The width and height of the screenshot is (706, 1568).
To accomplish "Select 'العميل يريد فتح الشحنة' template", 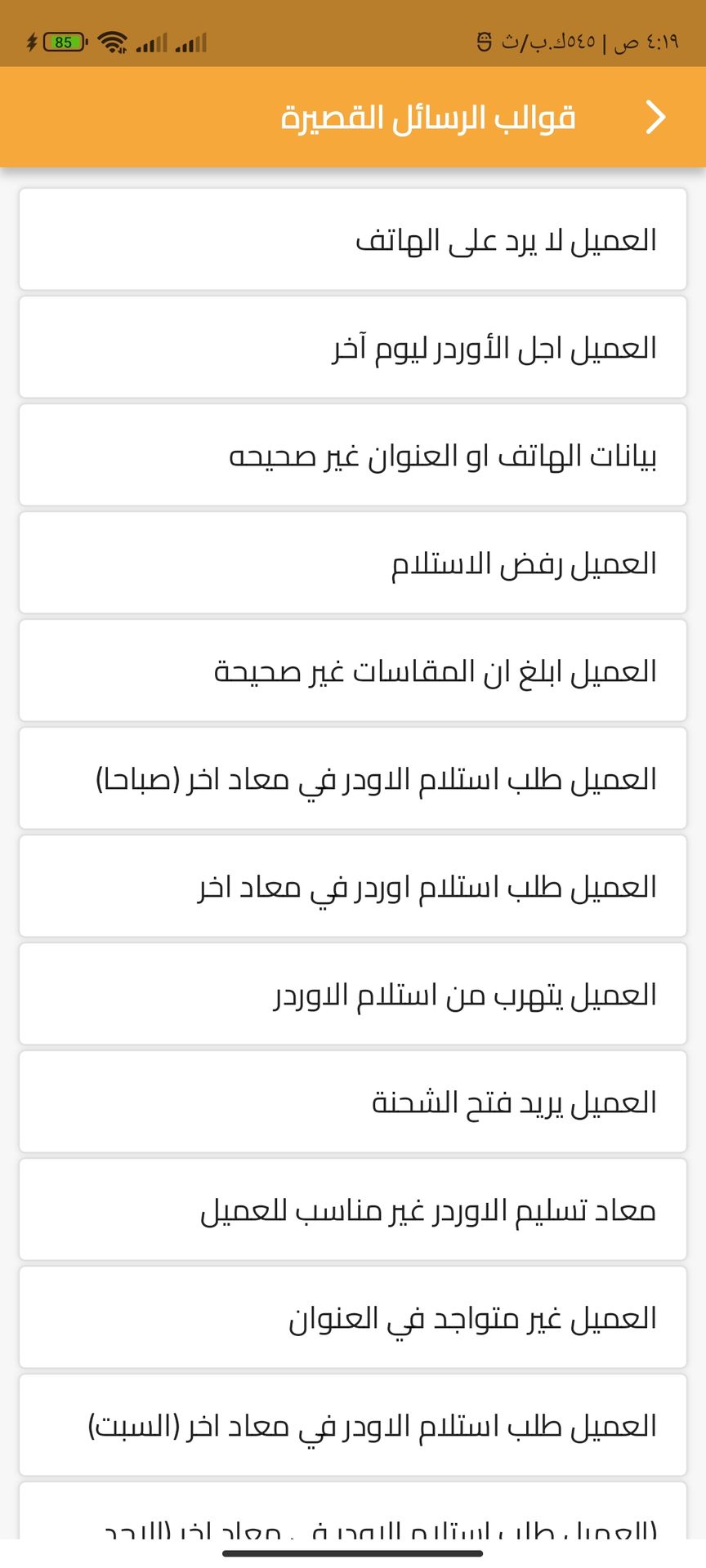I will click(x=353, y=1102).
